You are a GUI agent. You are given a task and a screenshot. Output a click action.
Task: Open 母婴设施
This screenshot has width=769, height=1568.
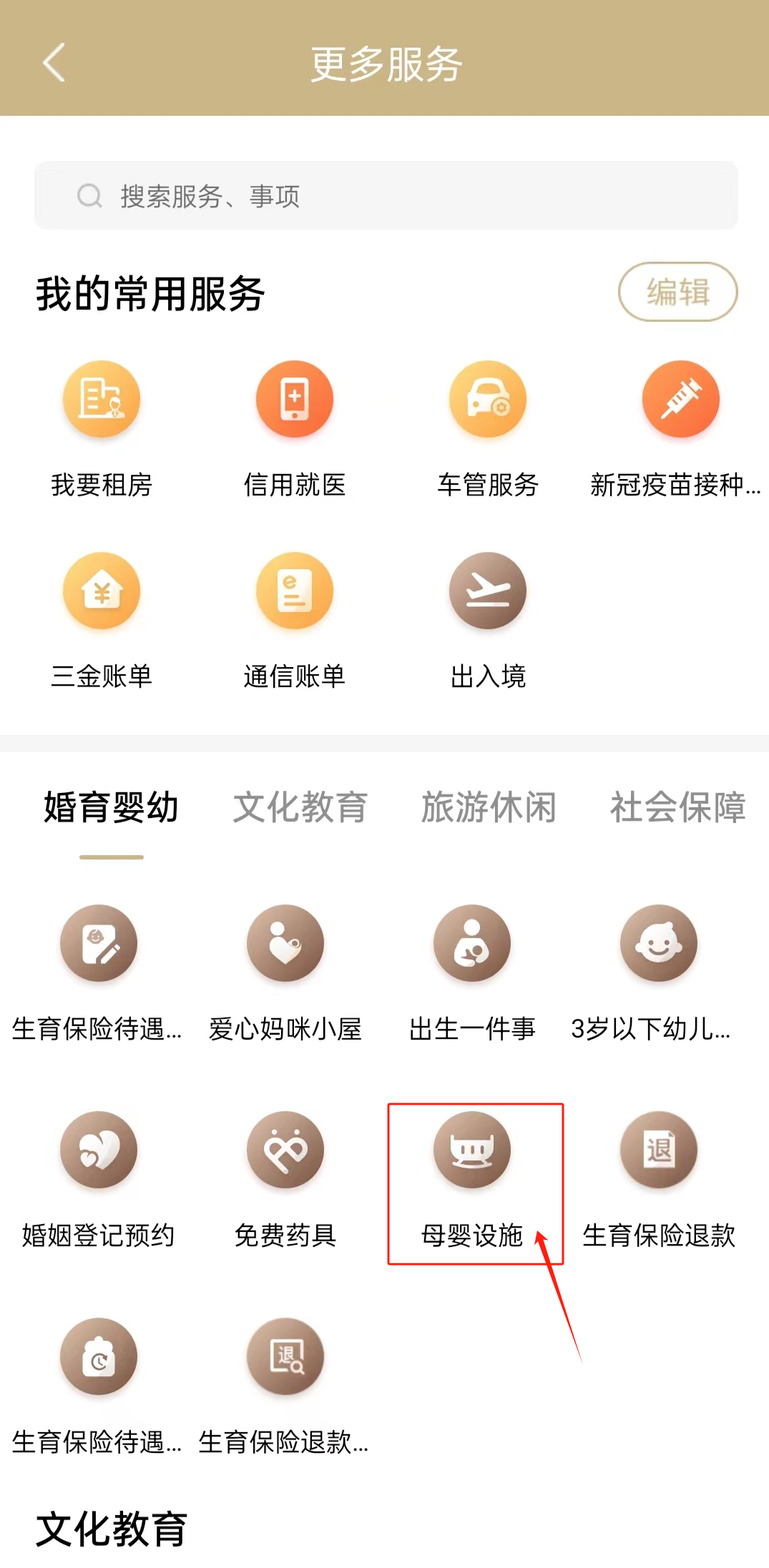(x=472, y=1150)
